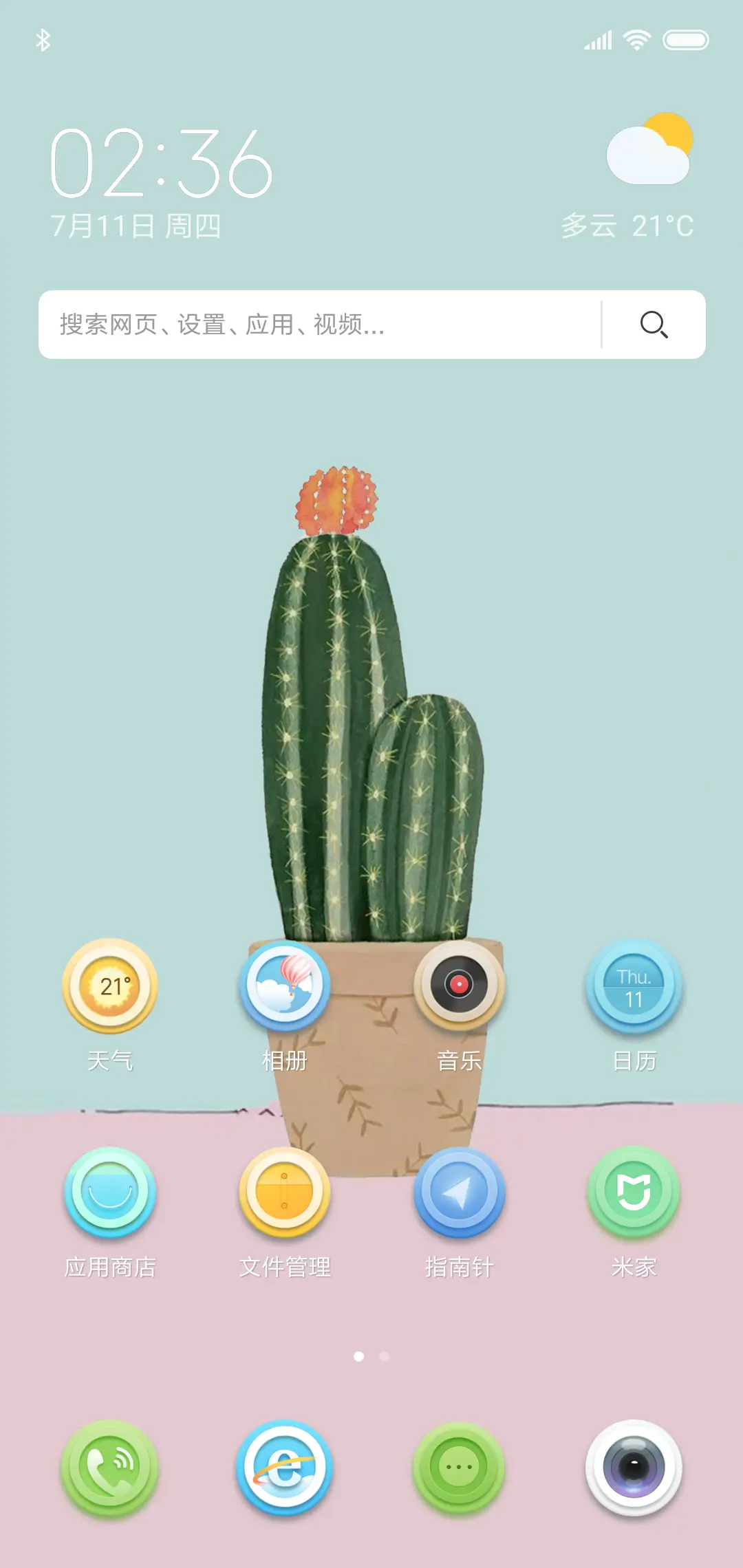Launch the 指南针 compass app
The height and width of the screenshot is (1568, 743).
[459, 1193]
